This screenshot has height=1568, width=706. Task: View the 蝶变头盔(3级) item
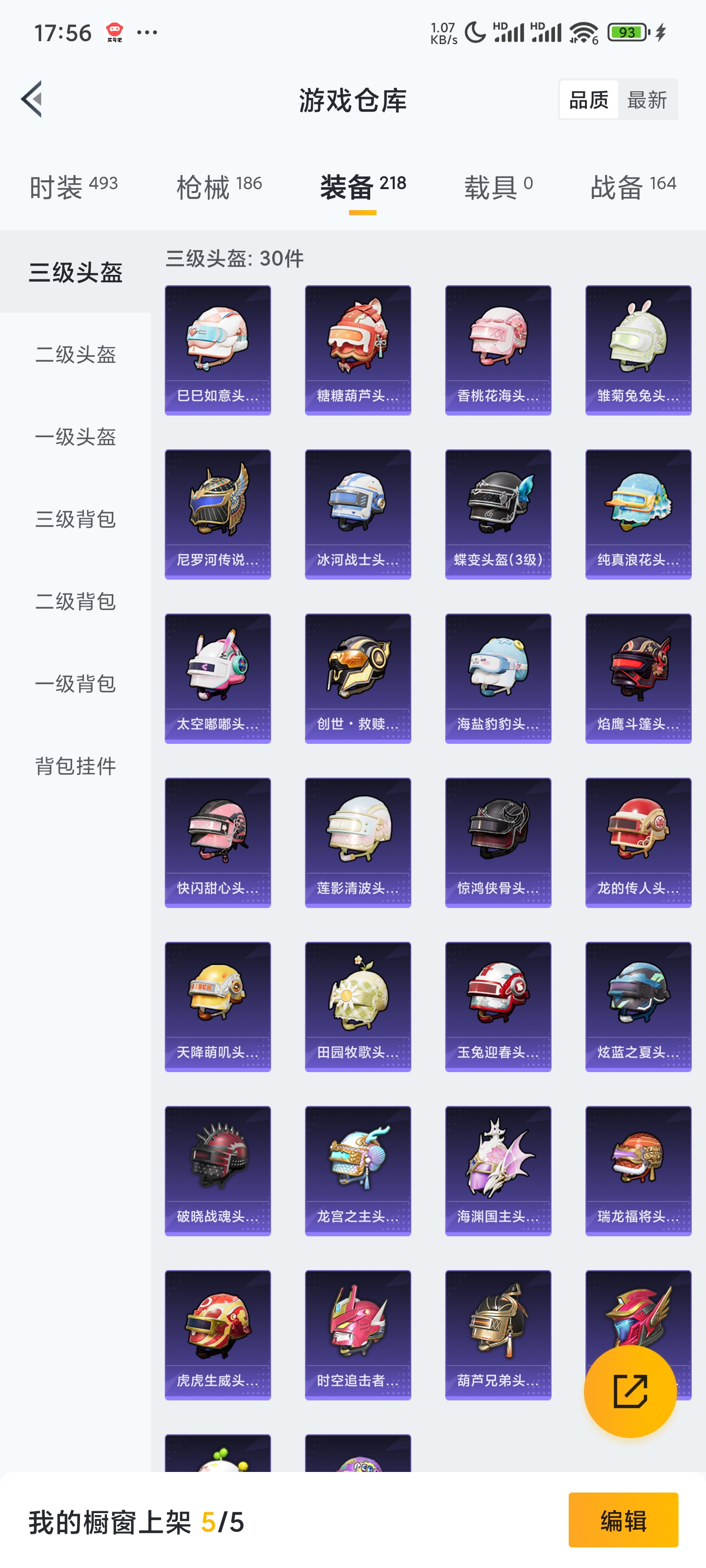click(498, 514)
